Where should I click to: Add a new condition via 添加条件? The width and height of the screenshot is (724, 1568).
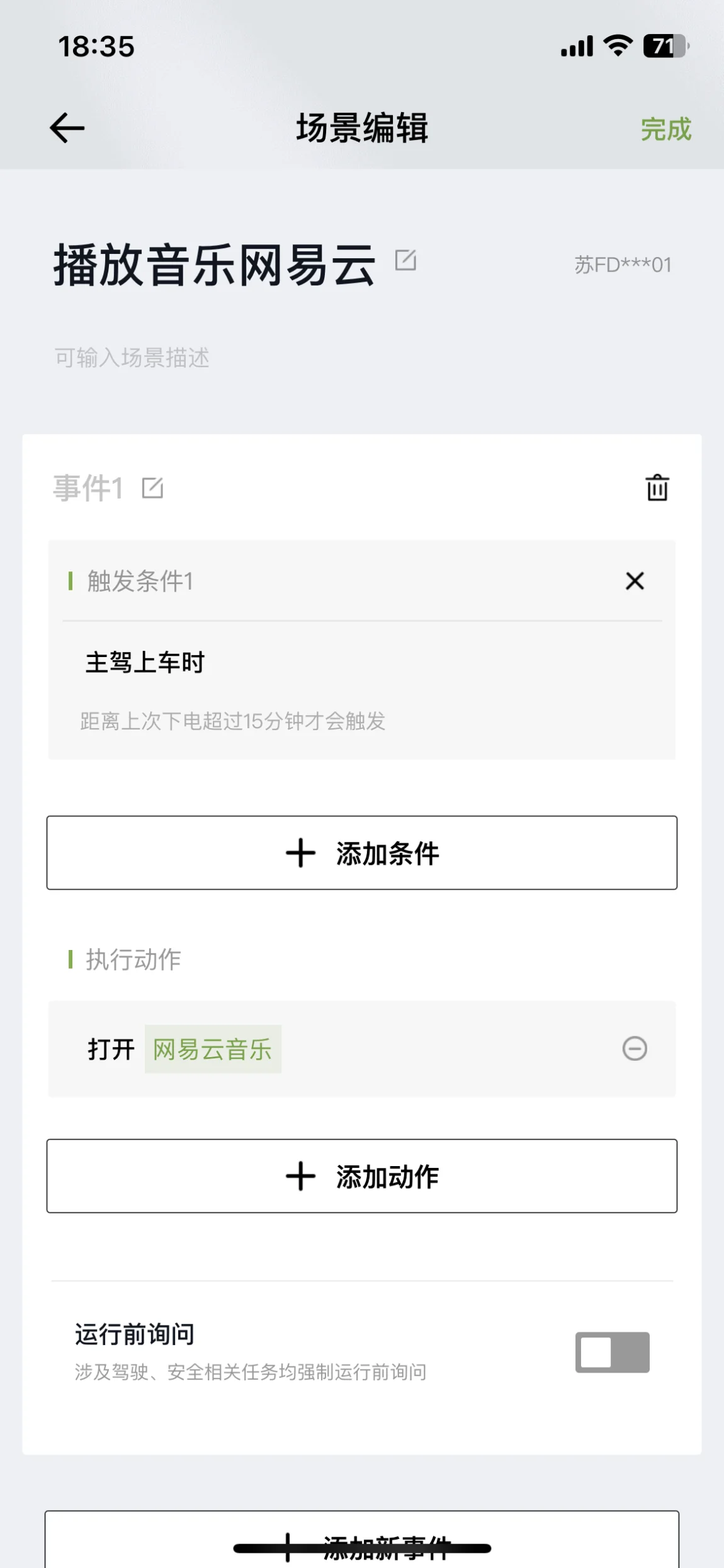tap(362, 853)
